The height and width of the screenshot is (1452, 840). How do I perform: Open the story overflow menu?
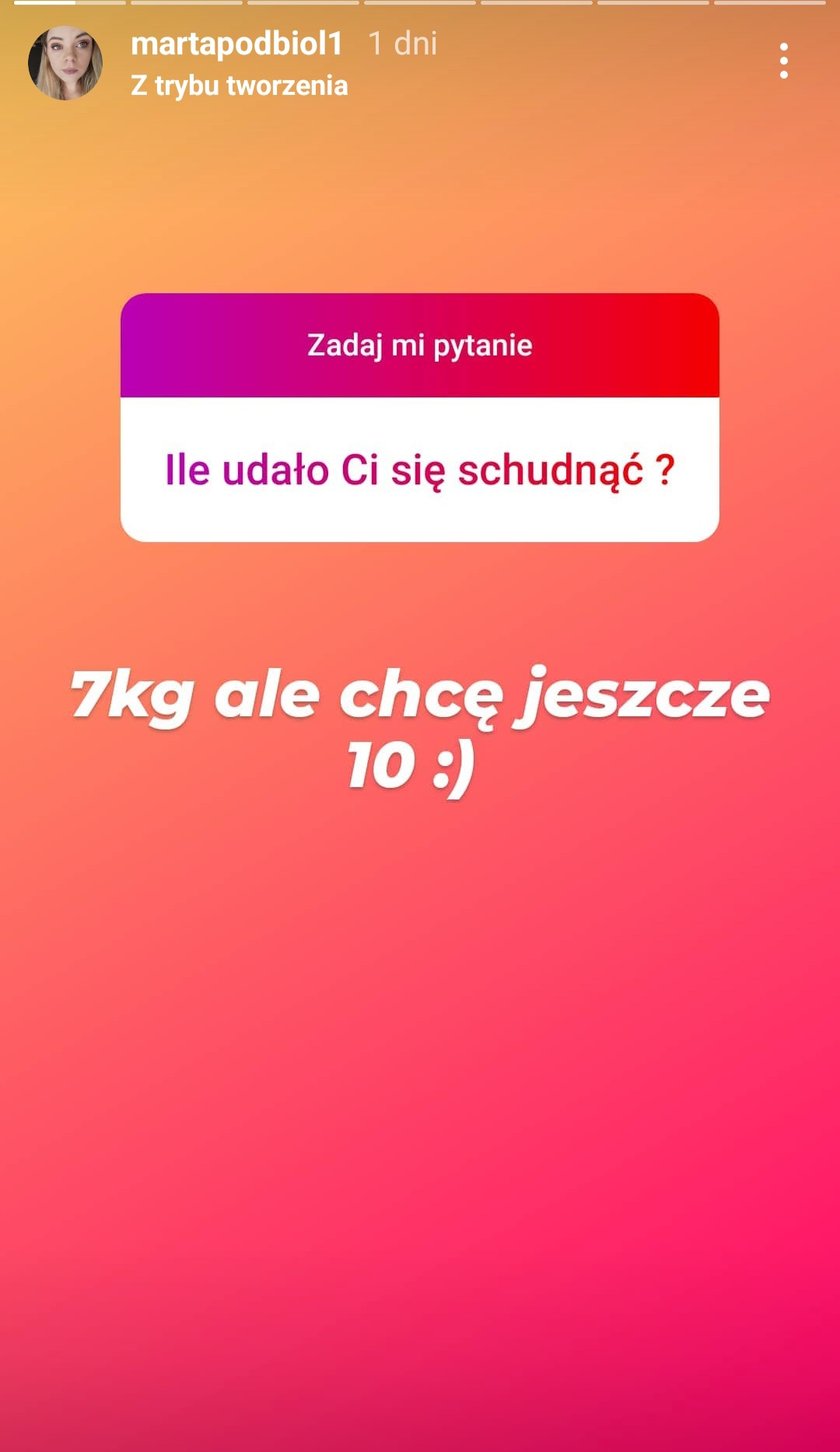coord(783,61)
